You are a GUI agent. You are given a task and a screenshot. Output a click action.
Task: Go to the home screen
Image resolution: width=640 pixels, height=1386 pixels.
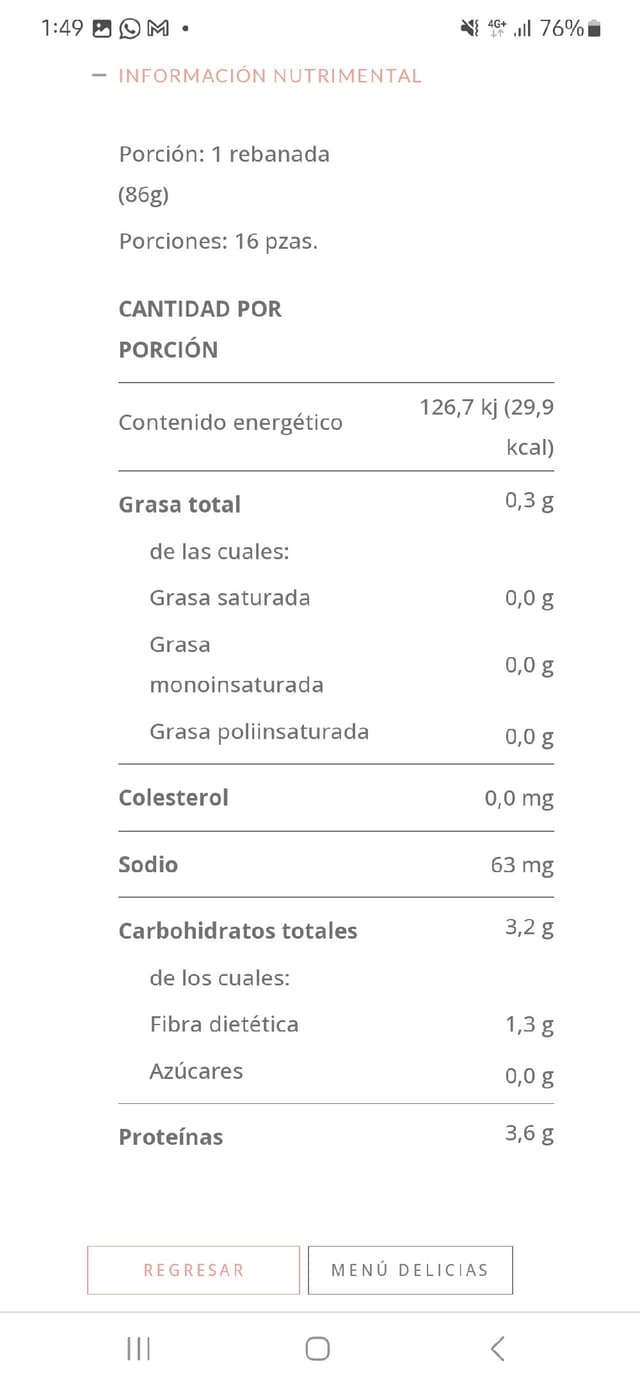pos(317,1349)
